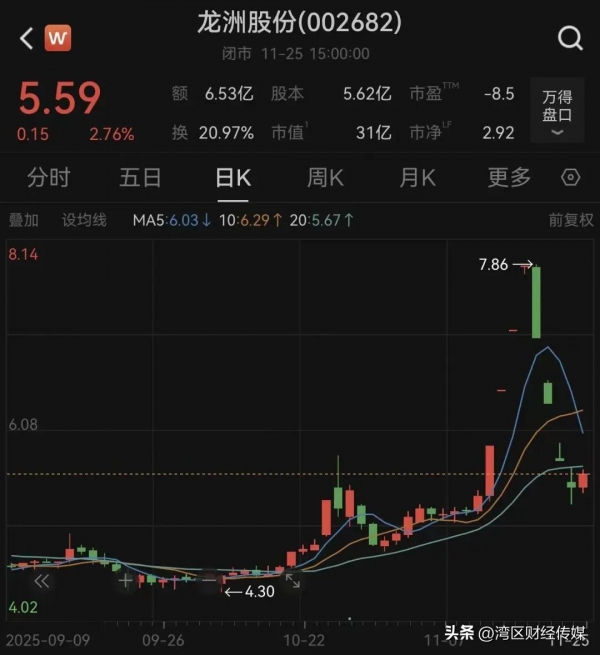Open the 更多 chart periods tab
This screenshot has width=600, height=655.
point(509,178)
